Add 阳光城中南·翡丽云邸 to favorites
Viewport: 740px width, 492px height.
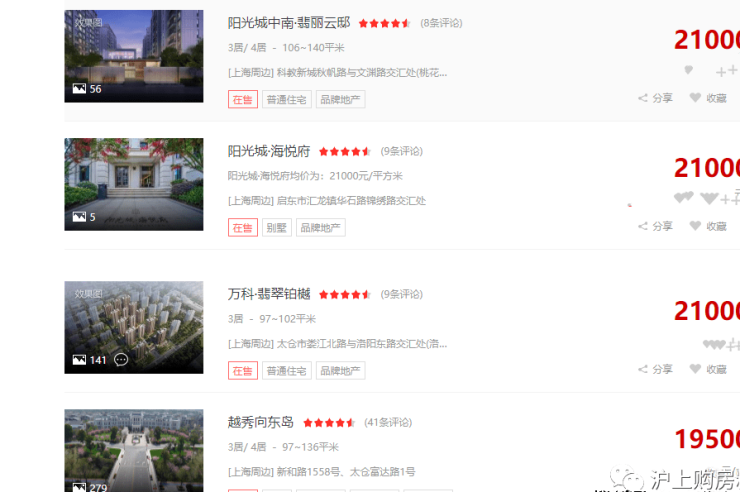(708, 98)
